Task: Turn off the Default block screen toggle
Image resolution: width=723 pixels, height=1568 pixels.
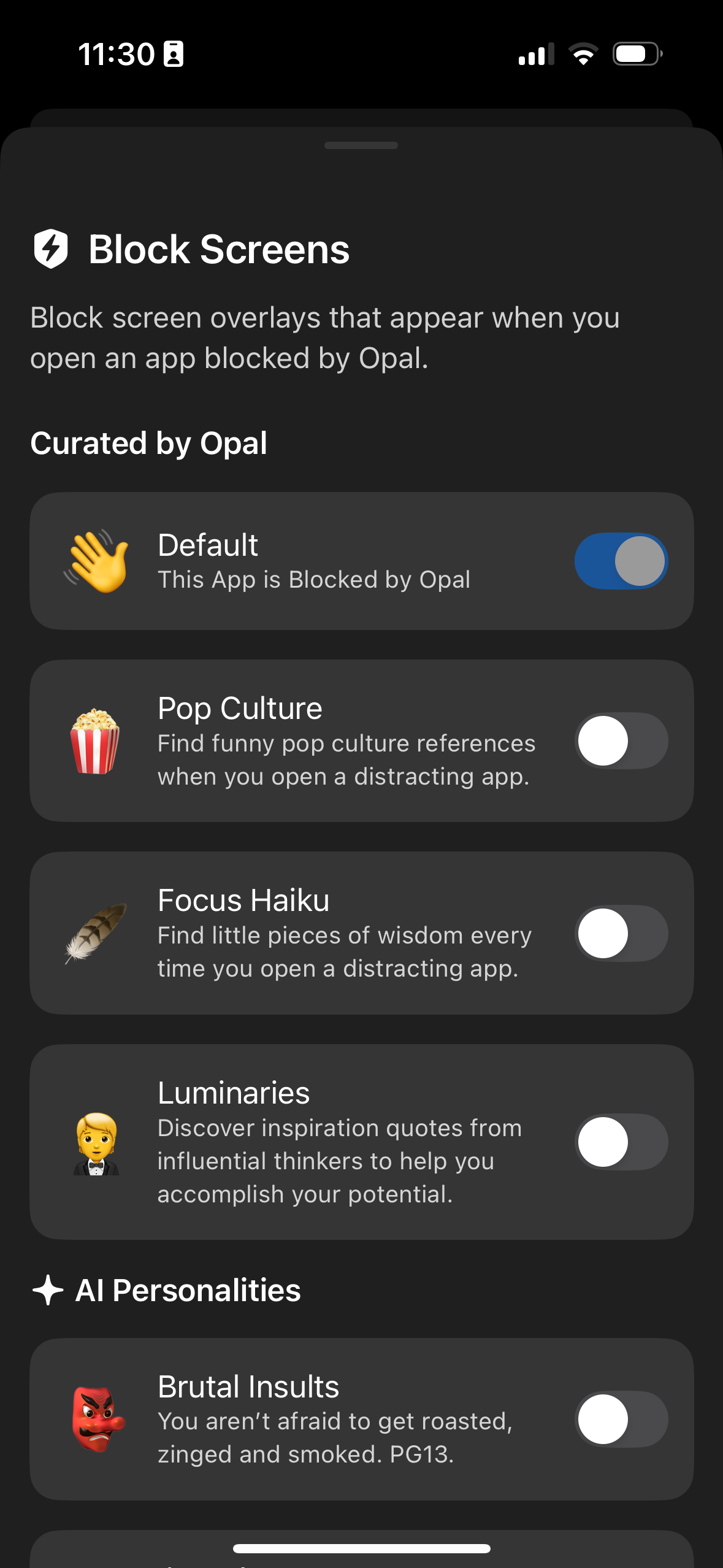Action: (x=621, y=561)
